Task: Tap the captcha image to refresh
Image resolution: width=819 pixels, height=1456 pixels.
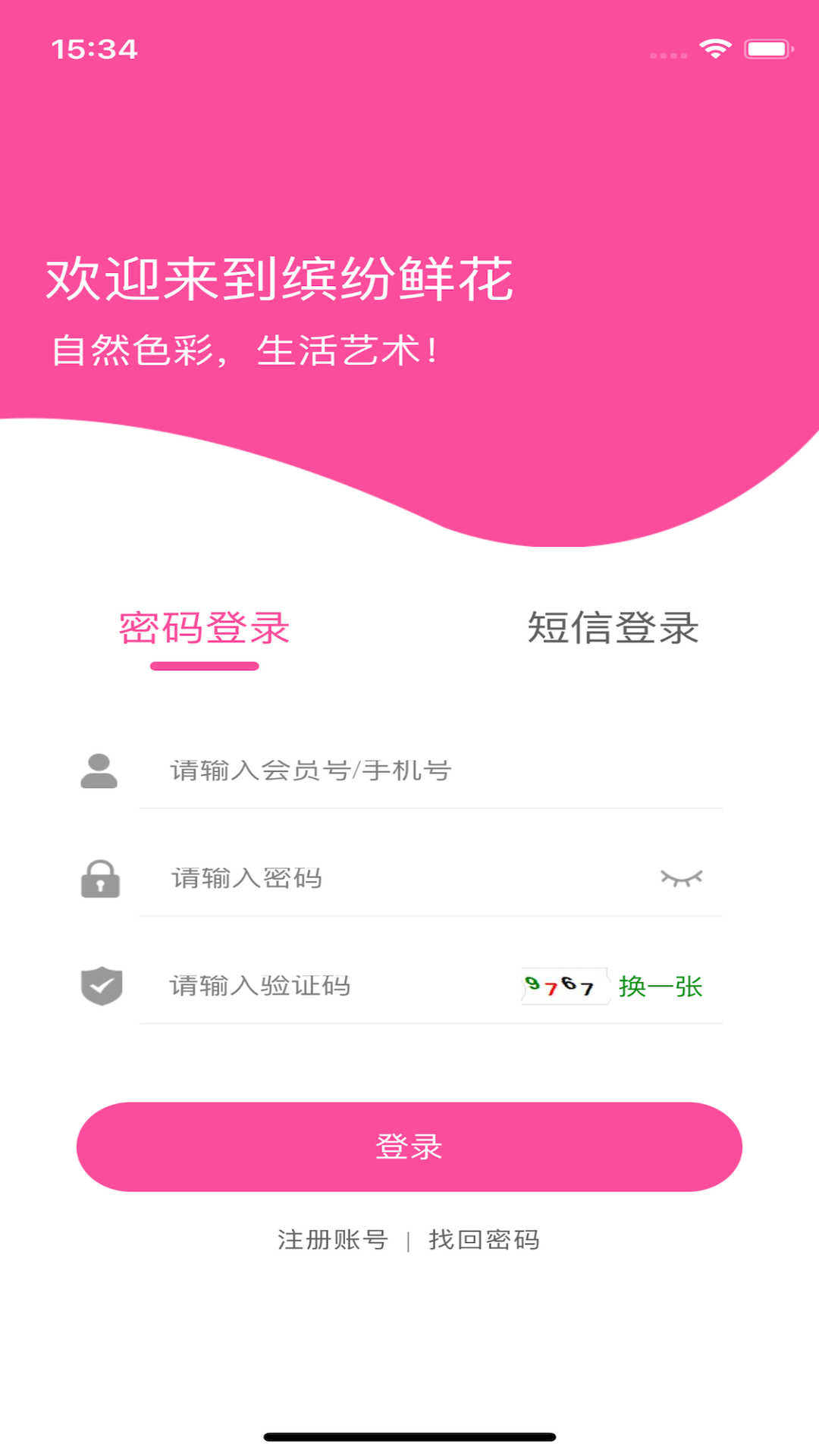Action: 564,986
